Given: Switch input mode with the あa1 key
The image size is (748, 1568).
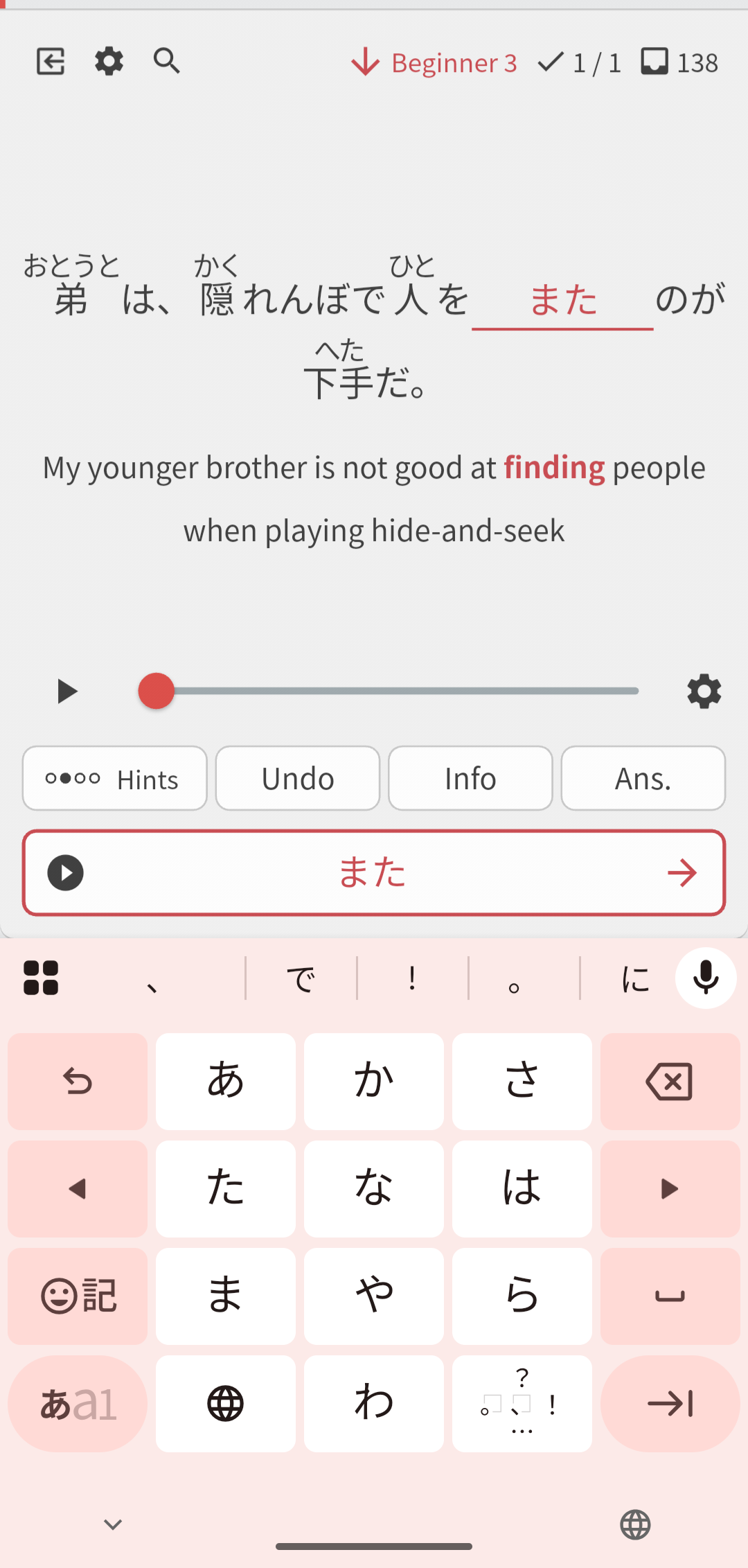Looking at the screenshot, I should [78, 1404].
